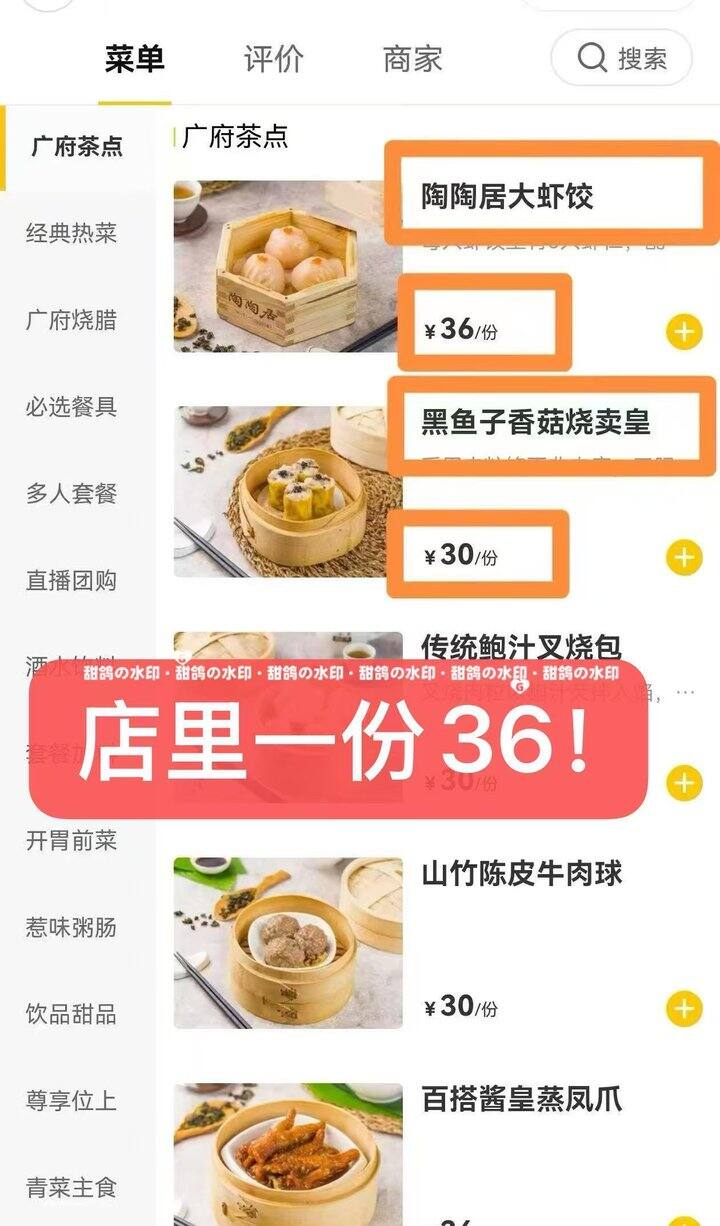Viewport: 720px width, 1226px height.
Task: Select the 惹味粥肠 category
Action: pos(72,928)
